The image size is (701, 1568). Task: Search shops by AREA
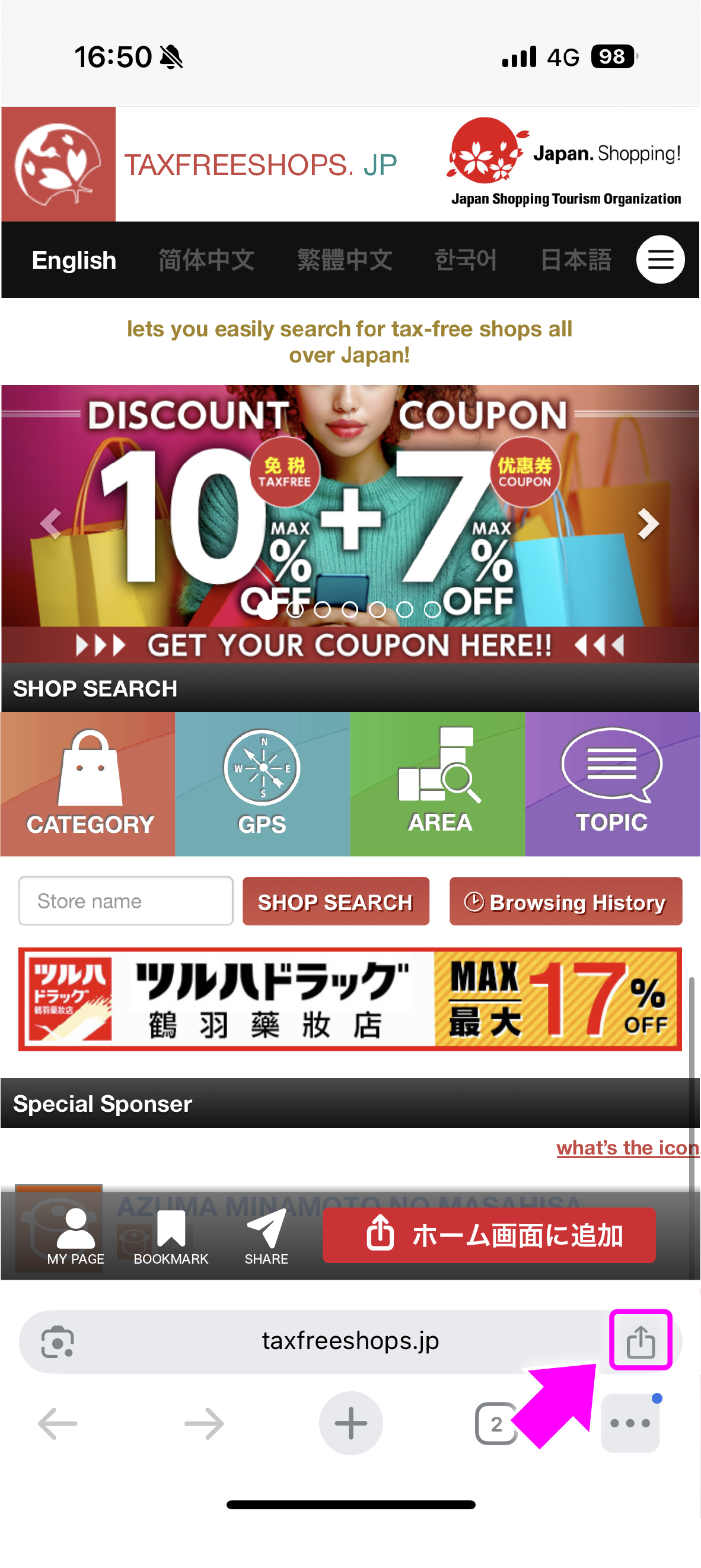(438, 784)
